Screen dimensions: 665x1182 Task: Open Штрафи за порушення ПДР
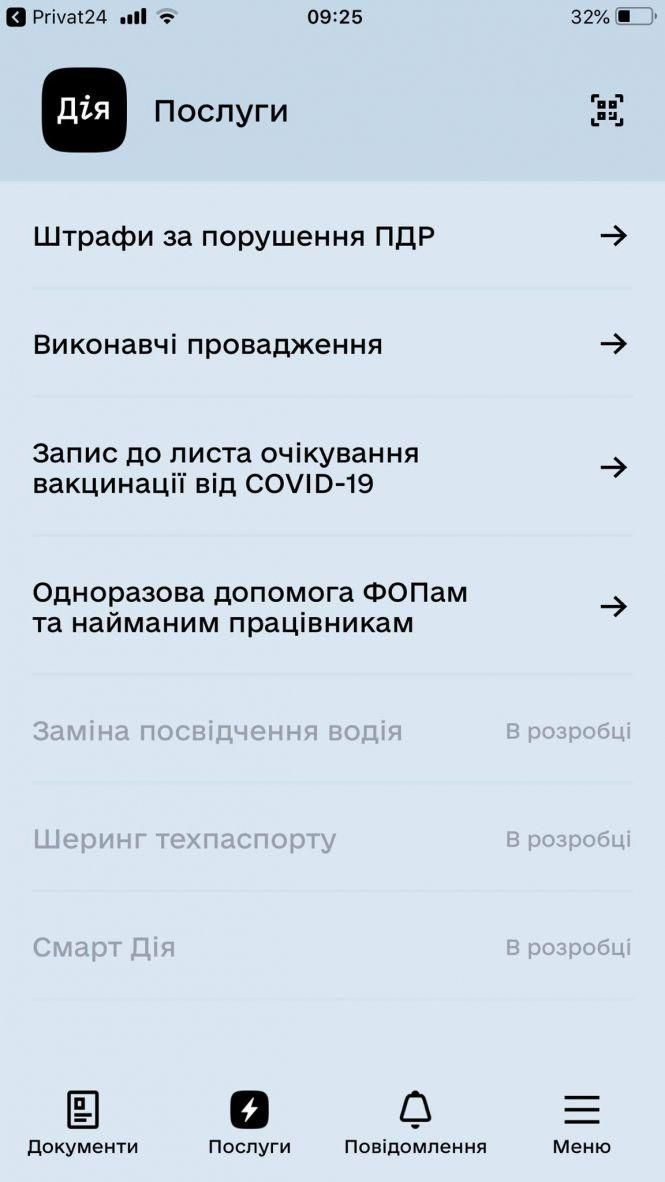(332, 236)
